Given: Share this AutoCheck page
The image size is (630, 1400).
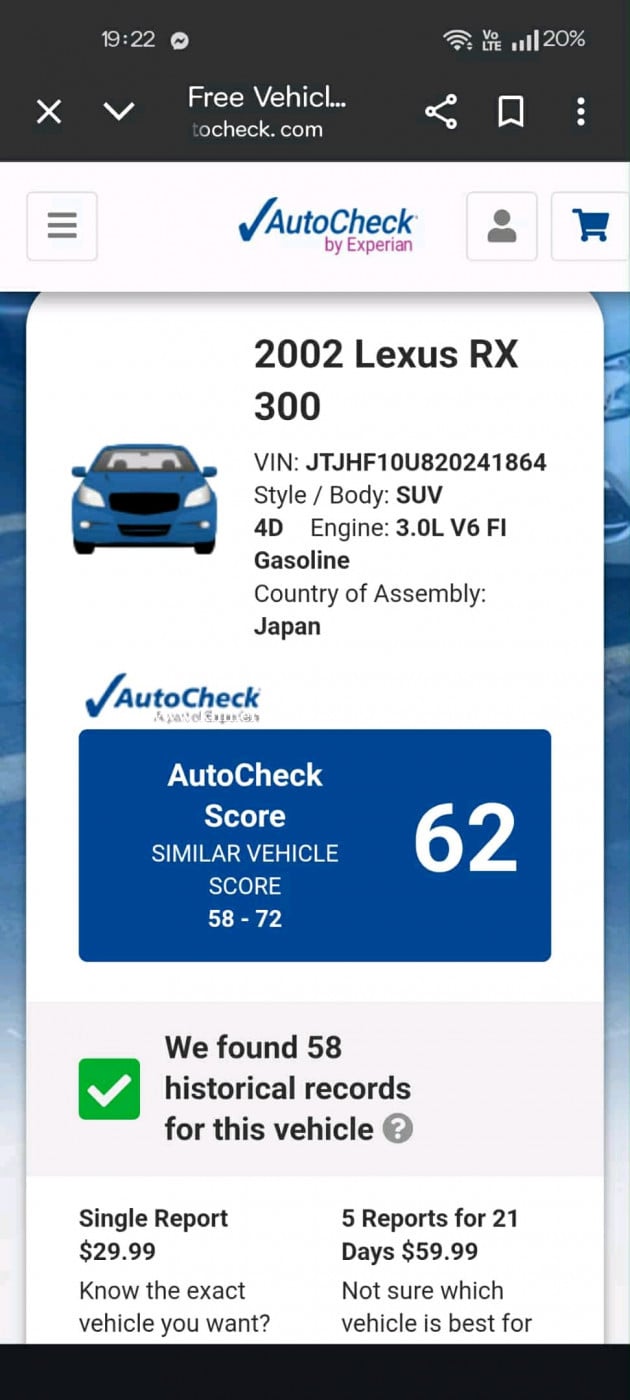Looking at the screenshot, I should tap(441, 112).
